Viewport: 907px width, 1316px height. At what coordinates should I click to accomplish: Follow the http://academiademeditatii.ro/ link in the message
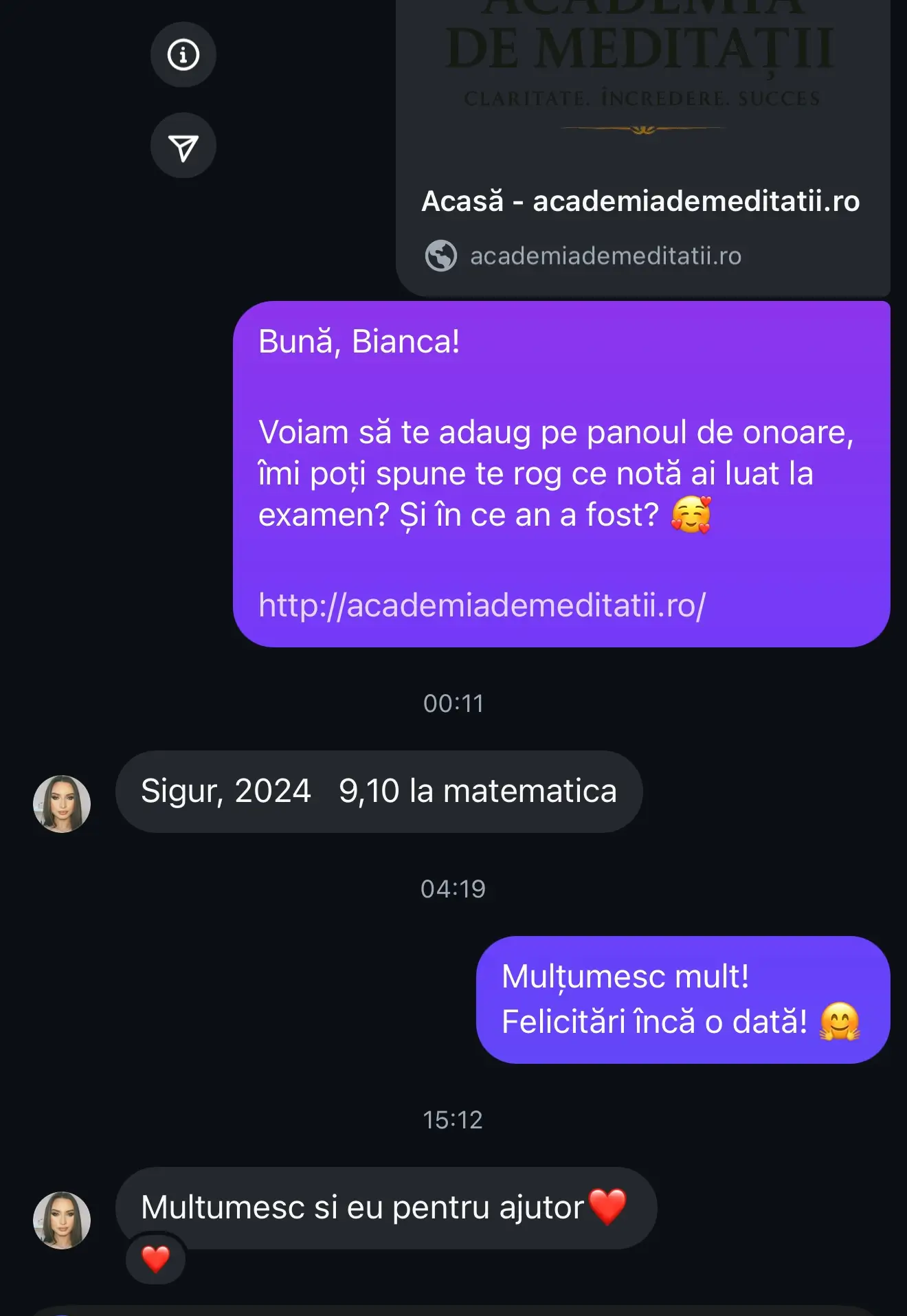482,605
